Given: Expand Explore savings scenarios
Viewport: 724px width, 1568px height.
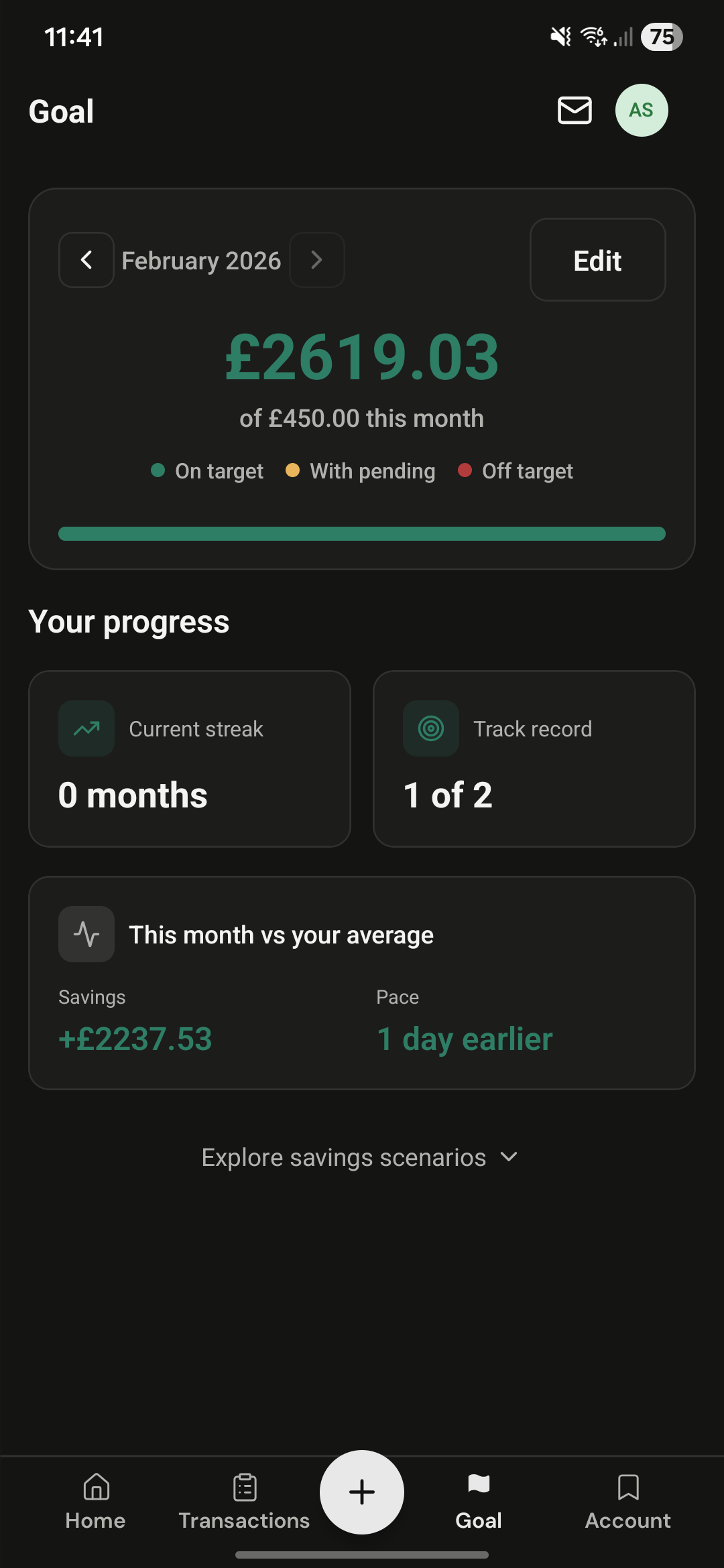Looking at the screenshot, I should coord(361,1157).
